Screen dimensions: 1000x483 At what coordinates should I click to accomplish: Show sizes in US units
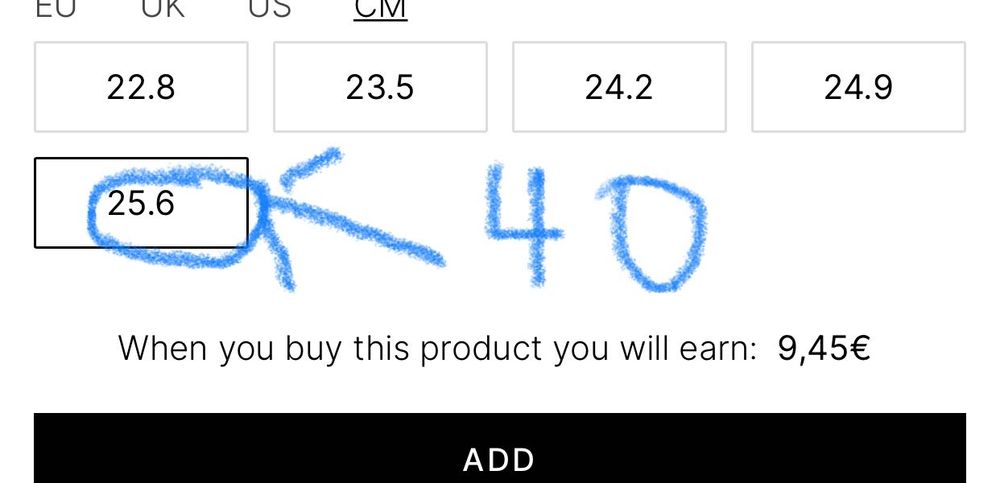269,9
